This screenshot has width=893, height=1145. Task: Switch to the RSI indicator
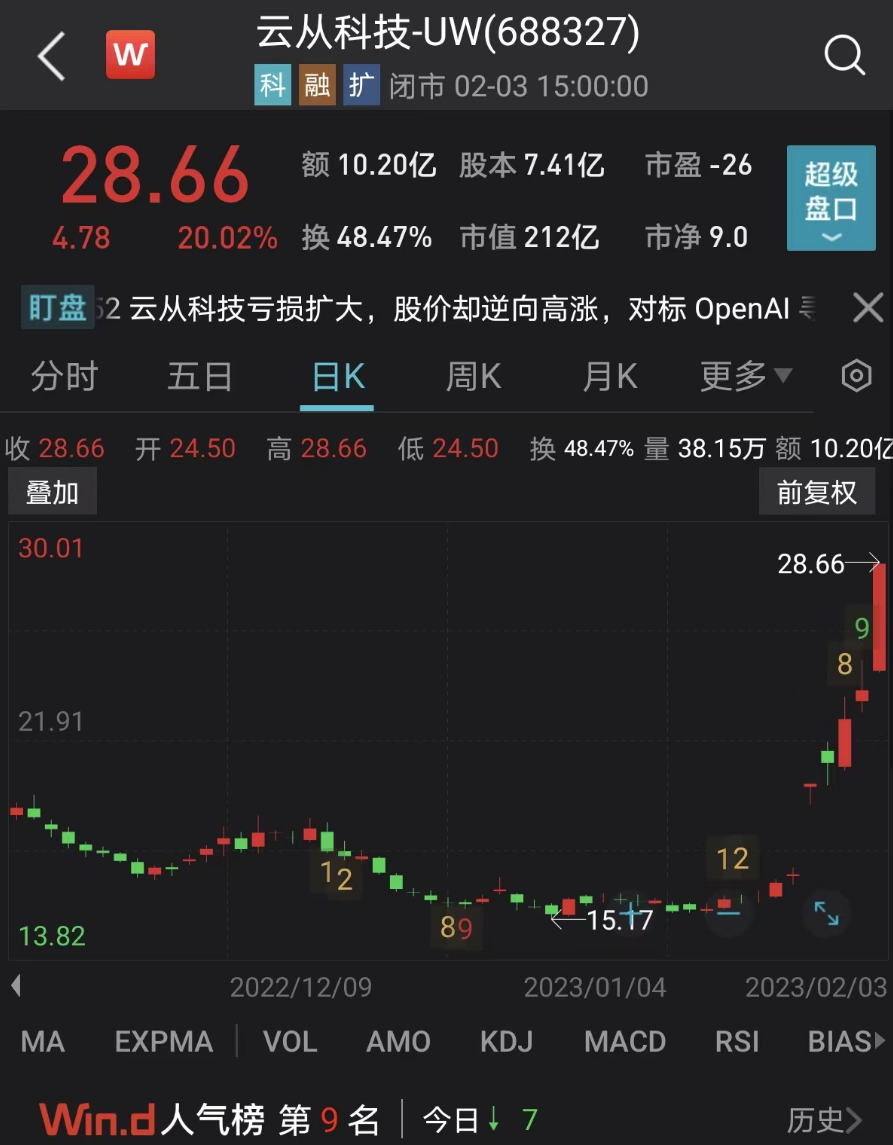[x=737, y=1042]
